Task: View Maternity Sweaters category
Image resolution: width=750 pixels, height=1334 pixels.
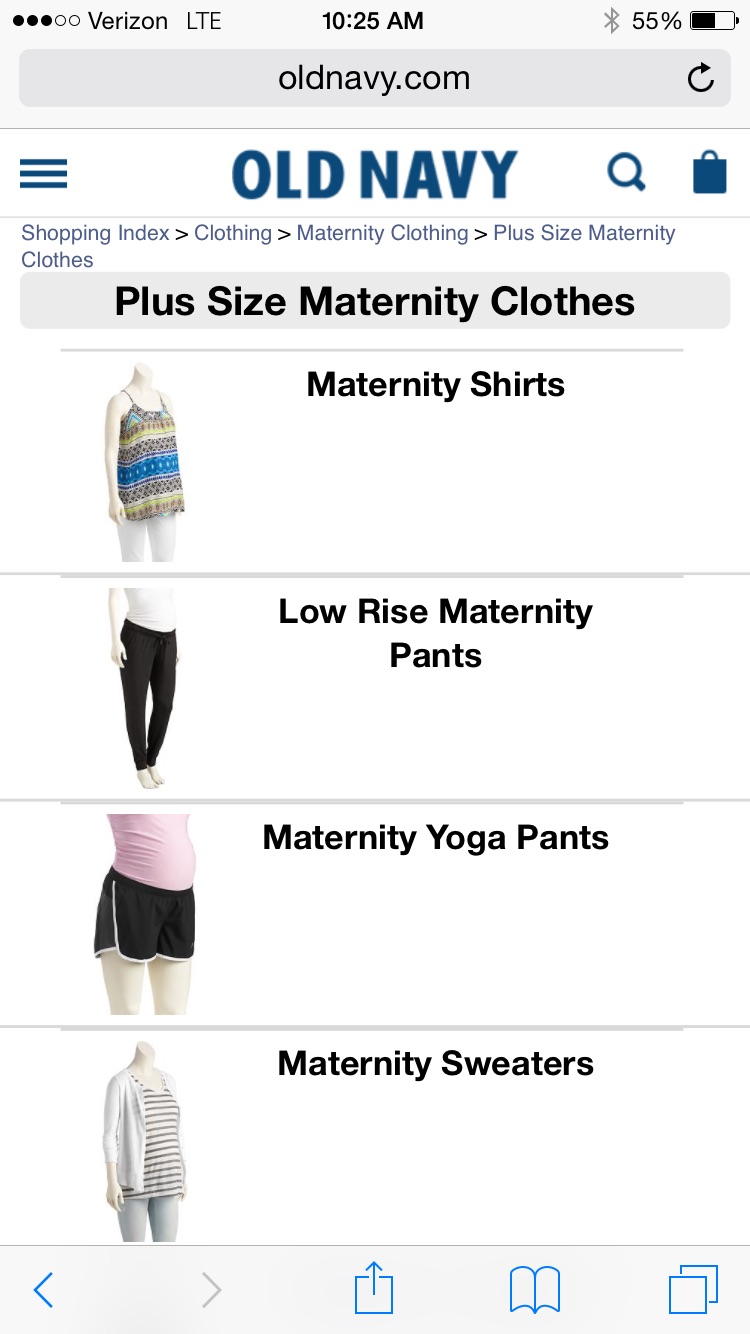Action: tap(435, 1064)
